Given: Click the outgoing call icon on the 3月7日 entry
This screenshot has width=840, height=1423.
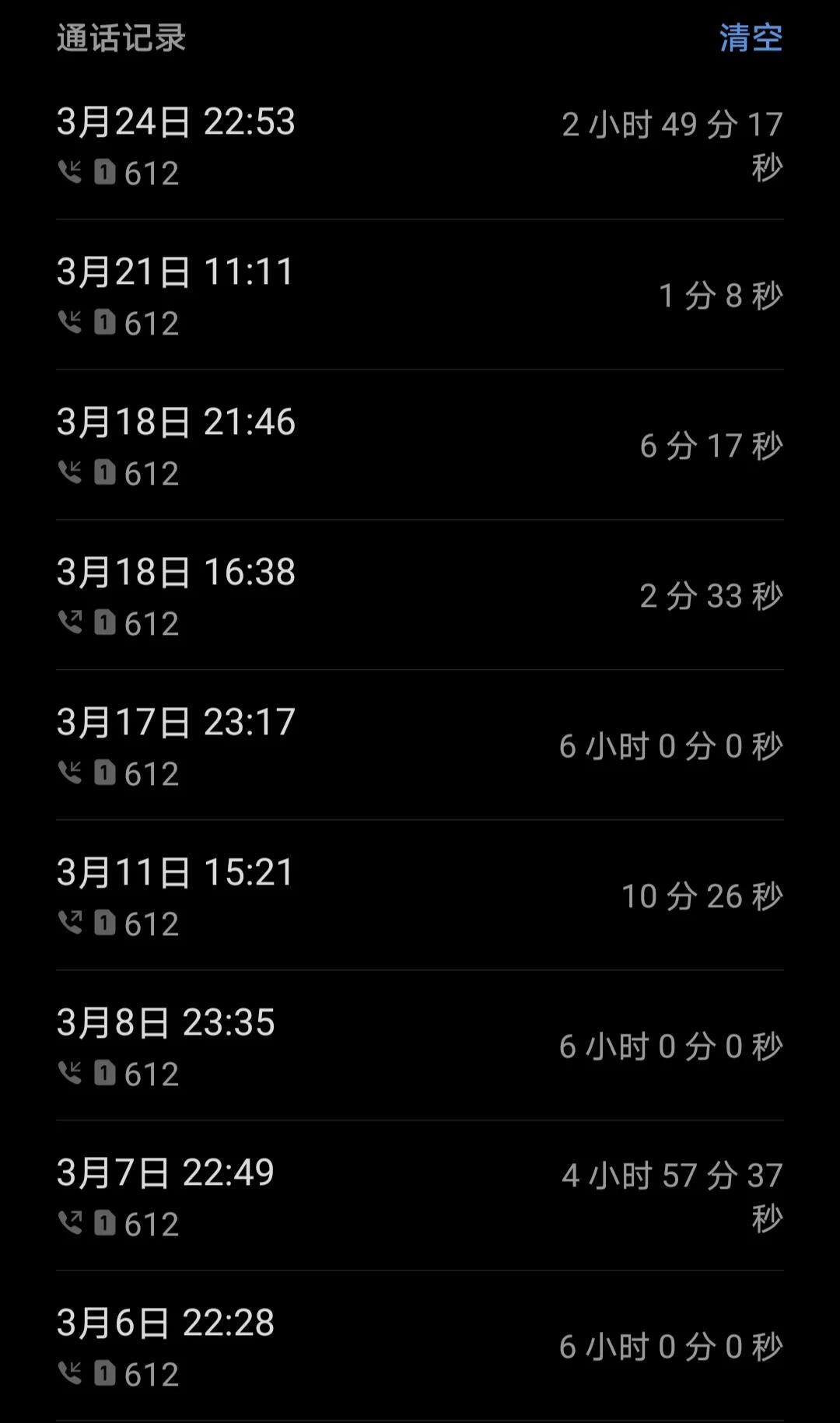Looking at the screenshot, I should pos(71,1225).
